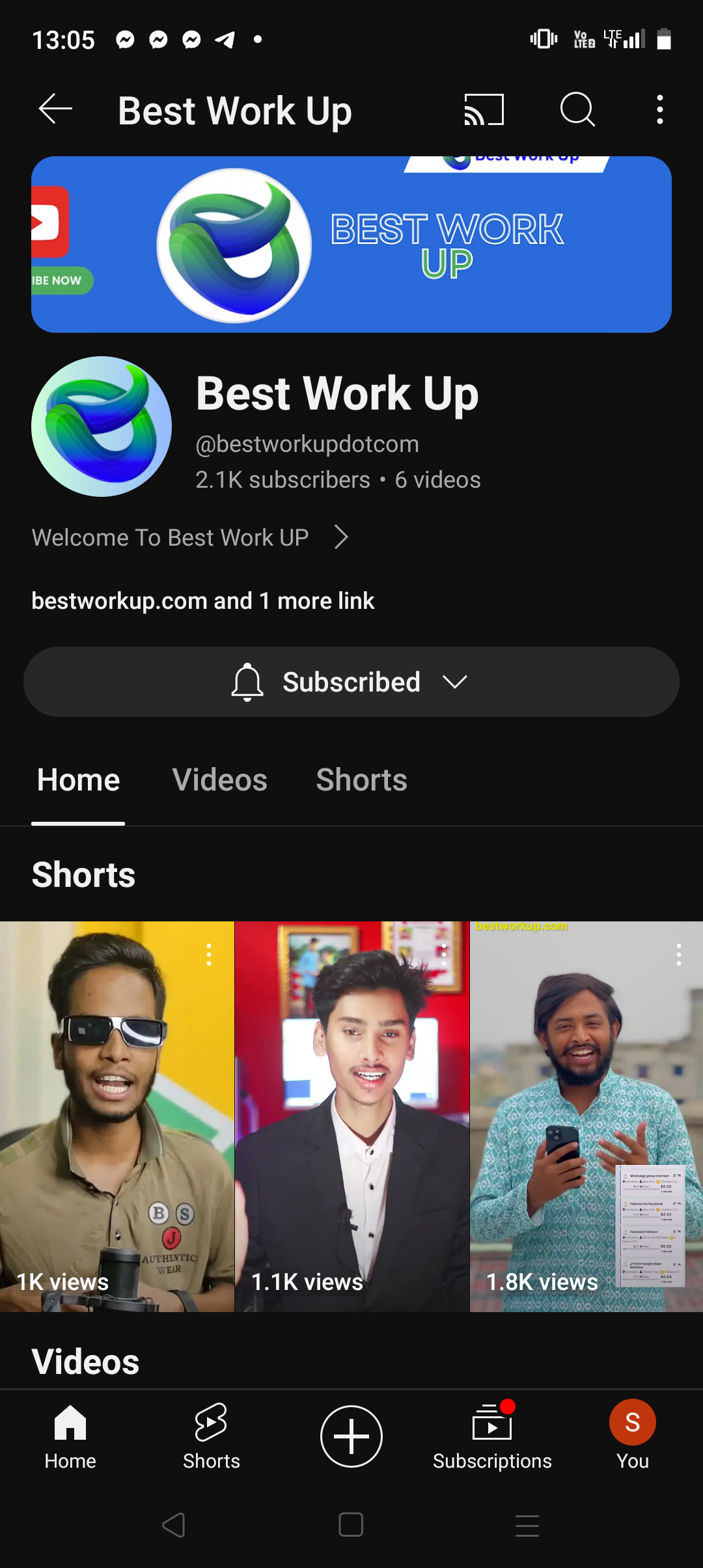Viewport: 703px width, 1568px height.
Task: Tap the system back navigation button
Action: (174, 1525)
